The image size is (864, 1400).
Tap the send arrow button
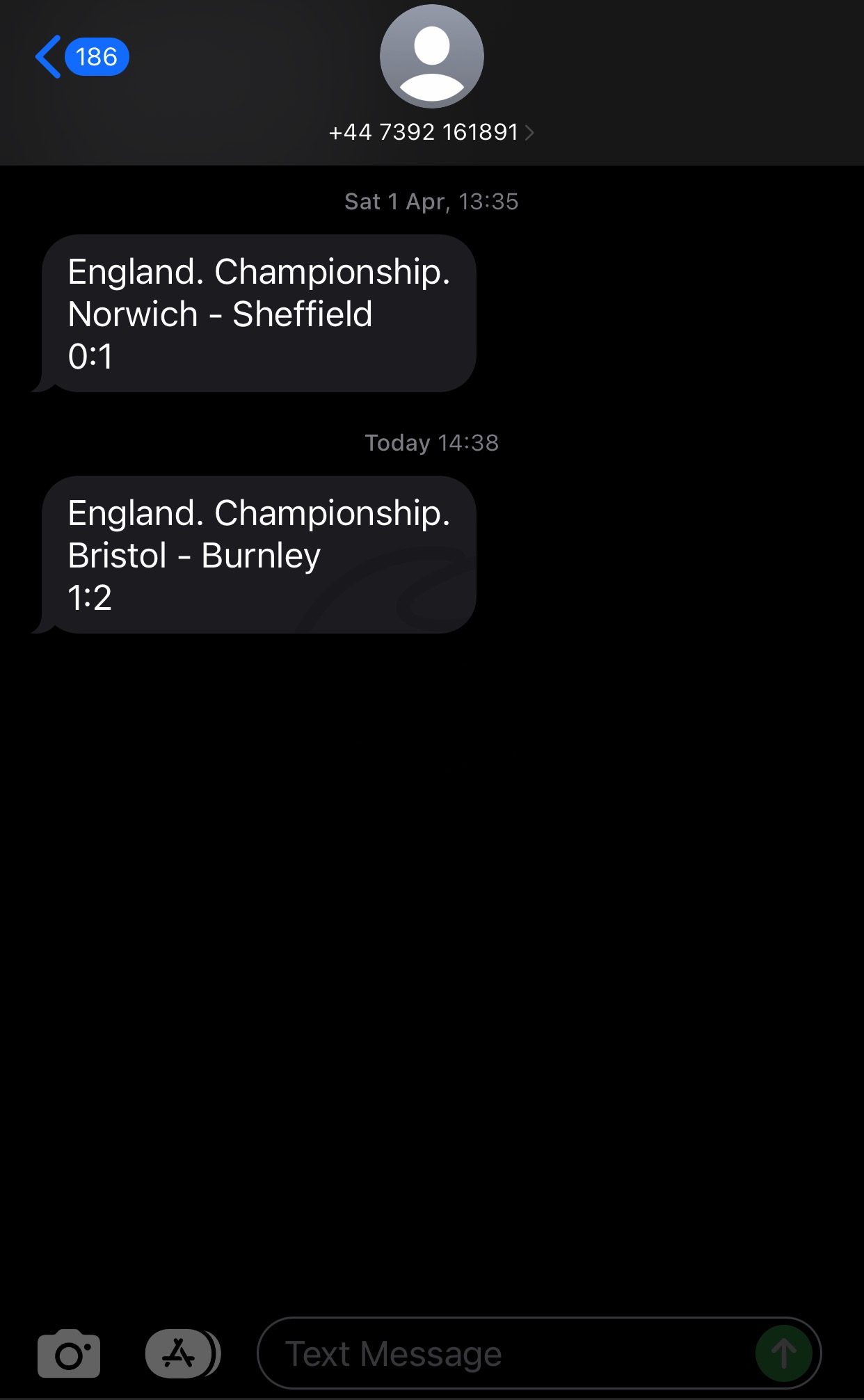784,1353
